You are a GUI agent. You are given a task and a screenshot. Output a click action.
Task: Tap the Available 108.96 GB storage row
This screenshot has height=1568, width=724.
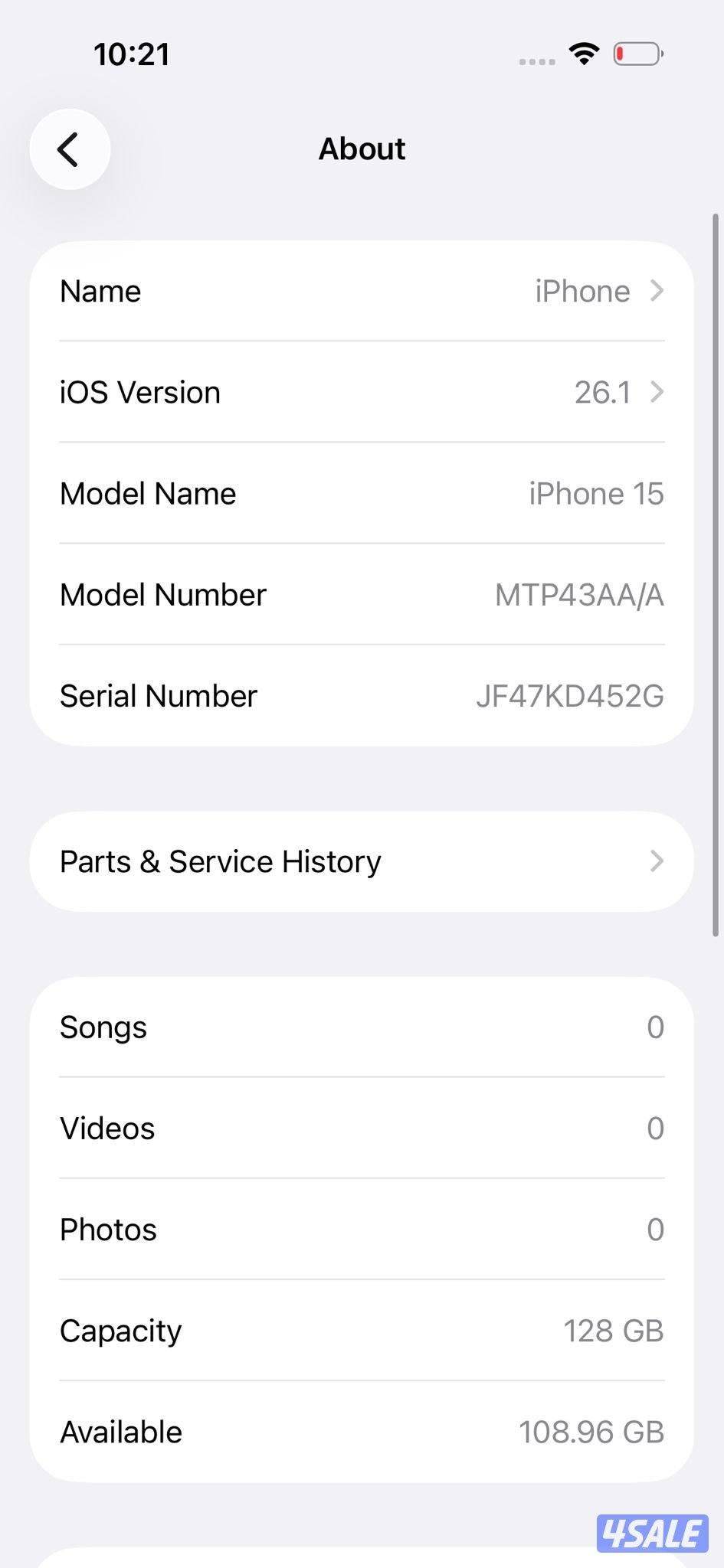[362, 1432]
